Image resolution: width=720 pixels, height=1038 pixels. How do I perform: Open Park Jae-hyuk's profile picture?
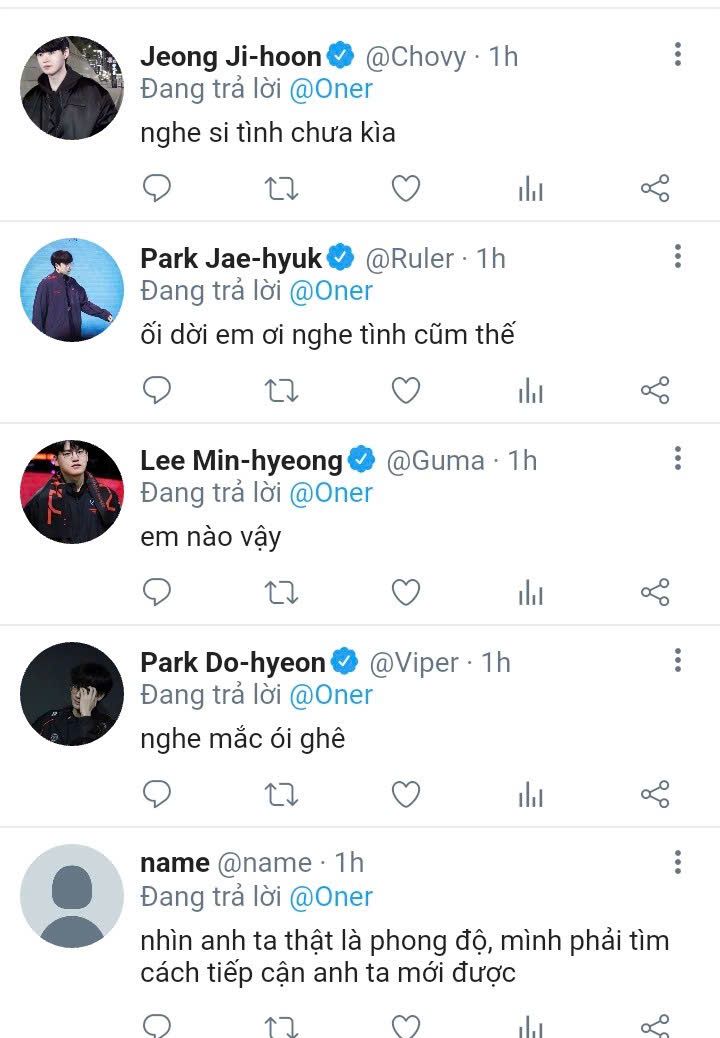[x=72, y=289]
